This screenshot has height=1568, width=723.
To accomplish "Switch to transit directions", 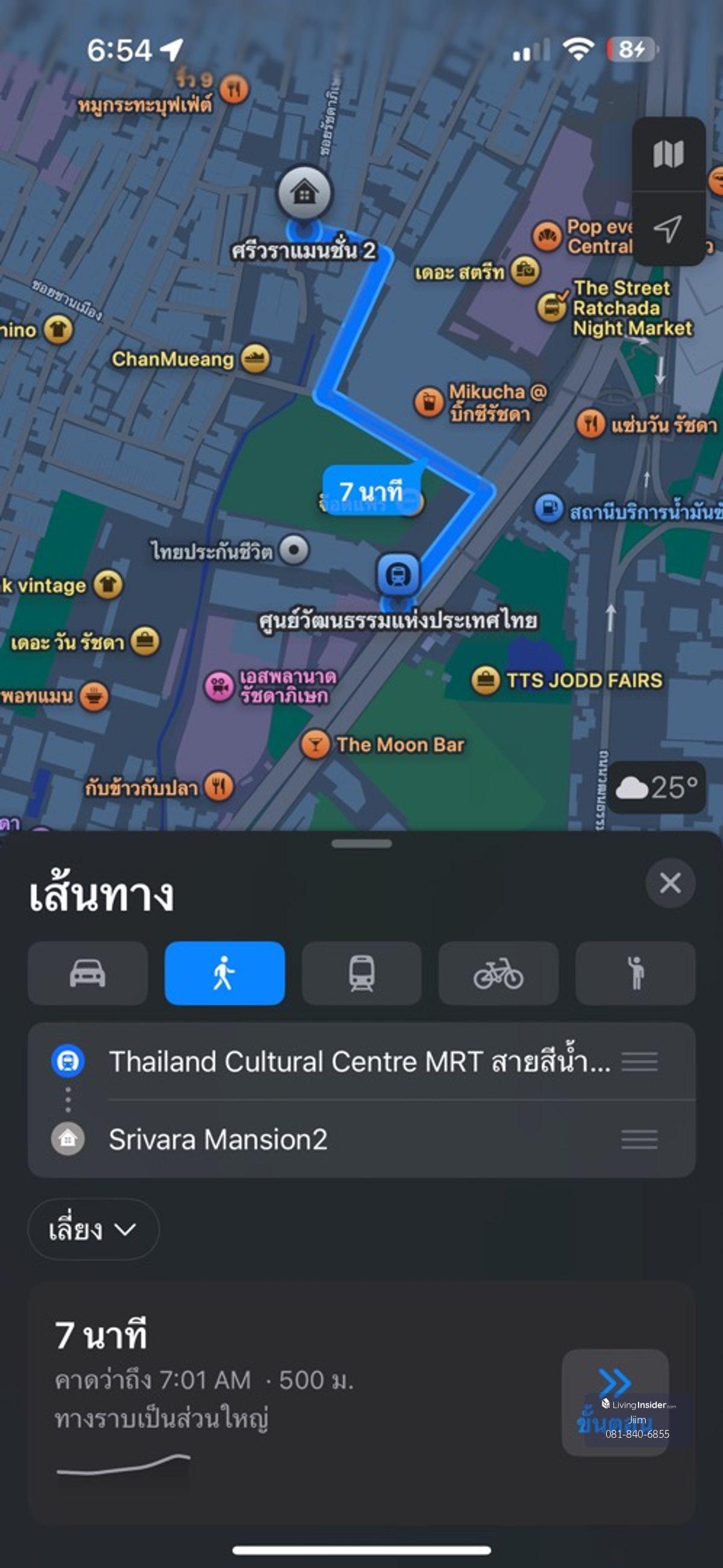I will tap(361, 973).
